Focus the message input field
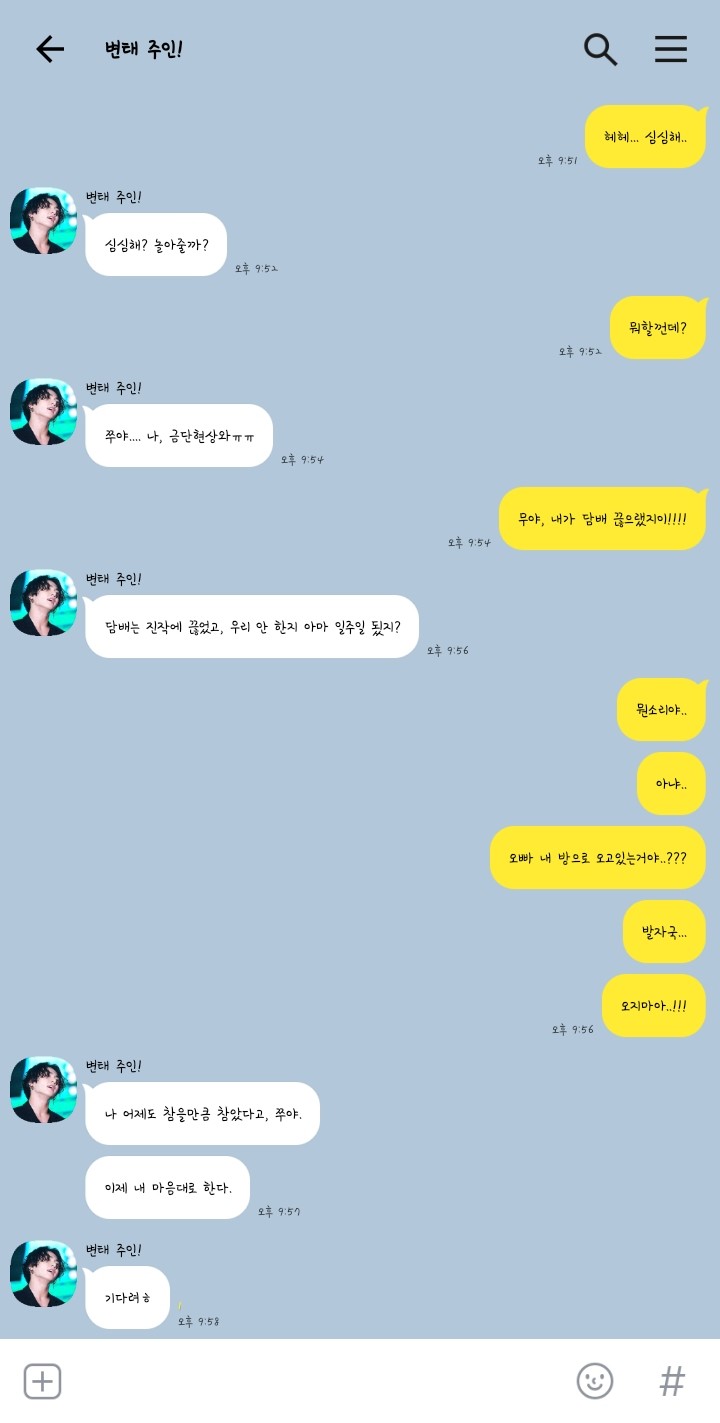Screen dimensions: 720x1423 pos(310,1381)
